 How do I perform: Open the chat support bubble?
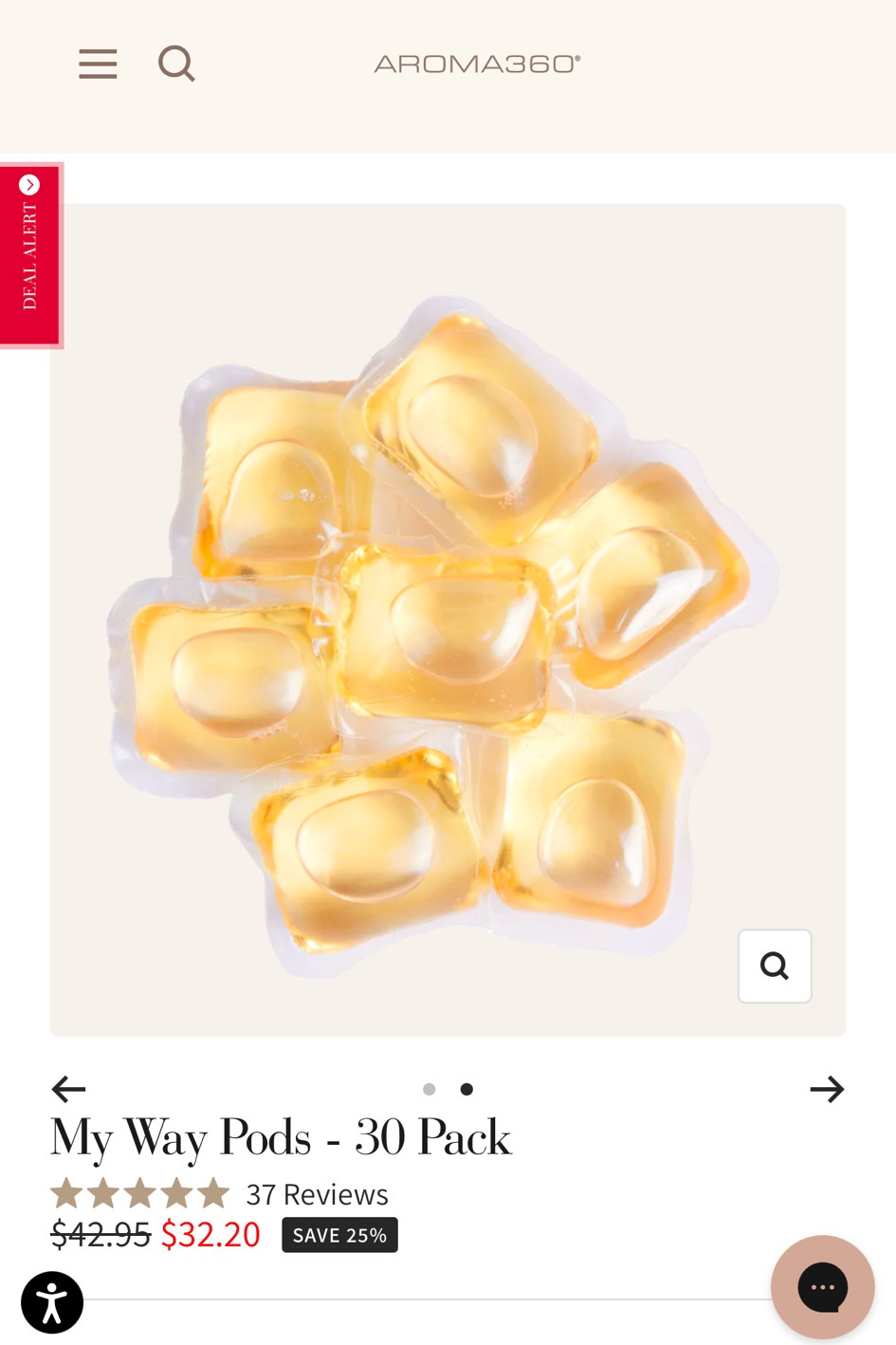[x=821, y=1286]
